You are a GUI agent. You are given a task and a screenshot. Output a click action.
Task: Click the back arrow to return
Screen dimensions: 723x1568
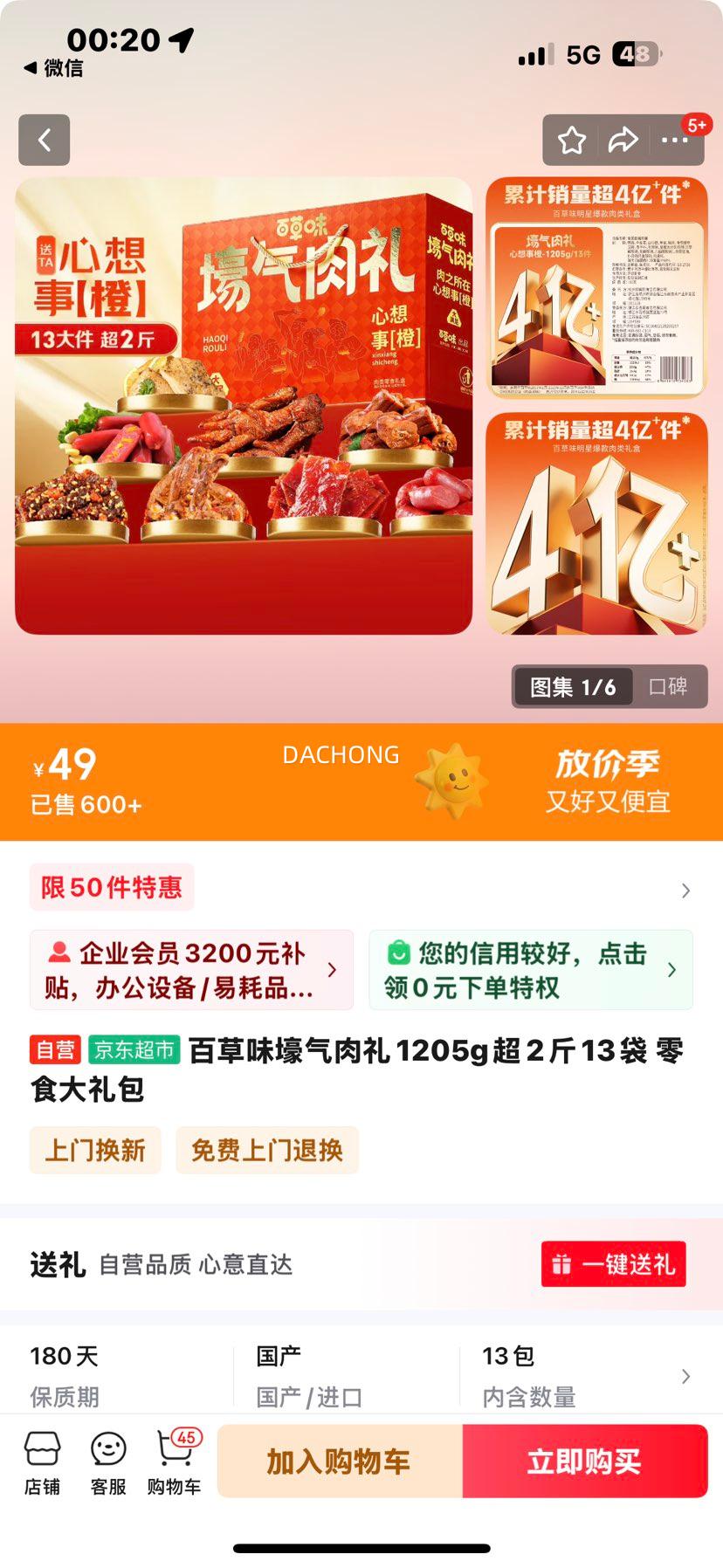pyautogui.click(x=44, y=140)
